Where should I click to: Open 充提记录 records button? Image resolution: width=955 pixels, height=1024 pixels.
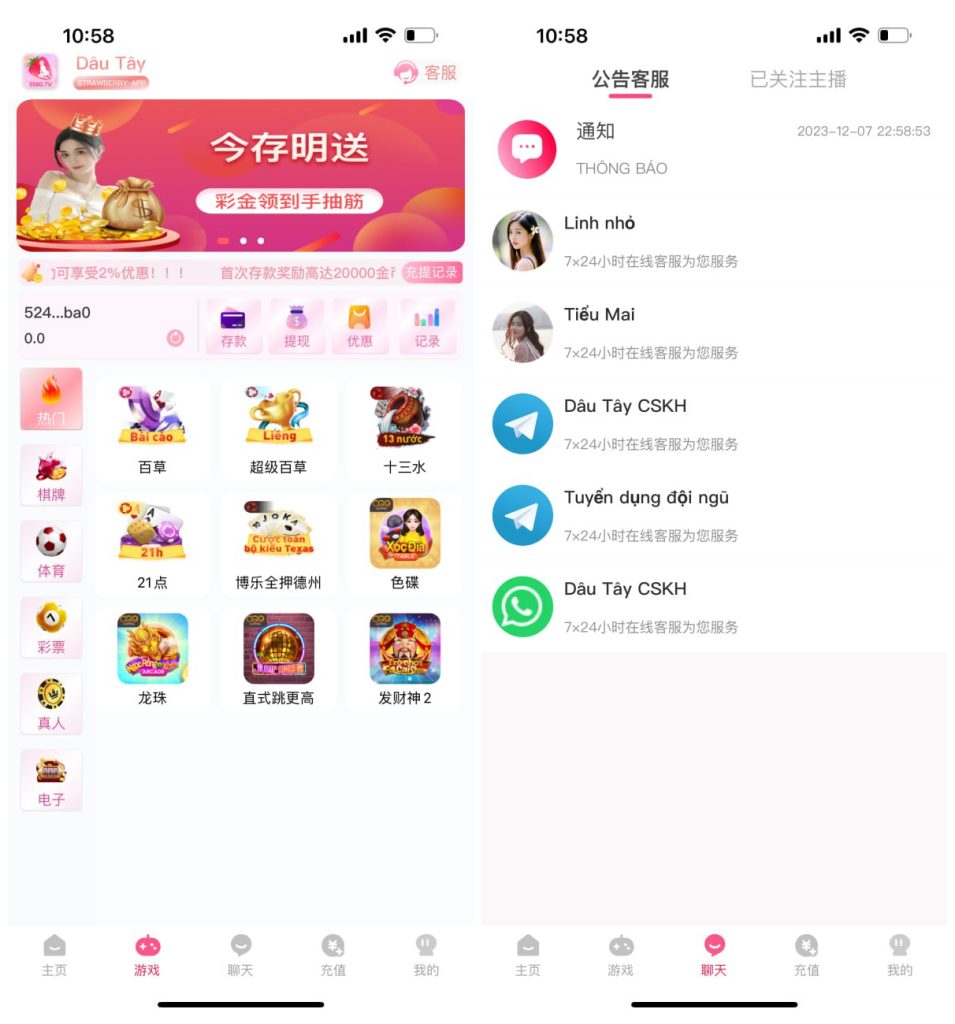431,273
